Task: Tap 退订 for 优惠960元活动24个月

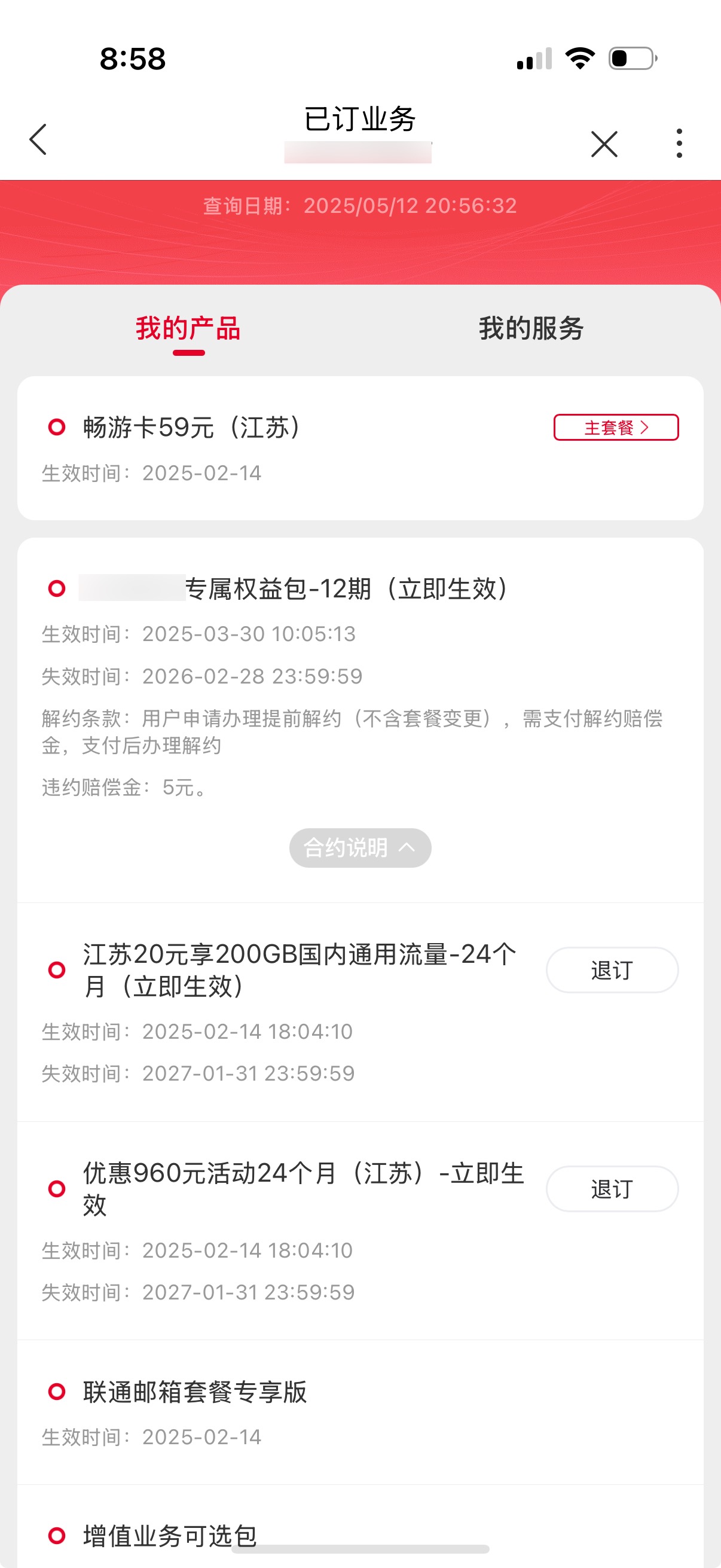Action: point(612,1188)
